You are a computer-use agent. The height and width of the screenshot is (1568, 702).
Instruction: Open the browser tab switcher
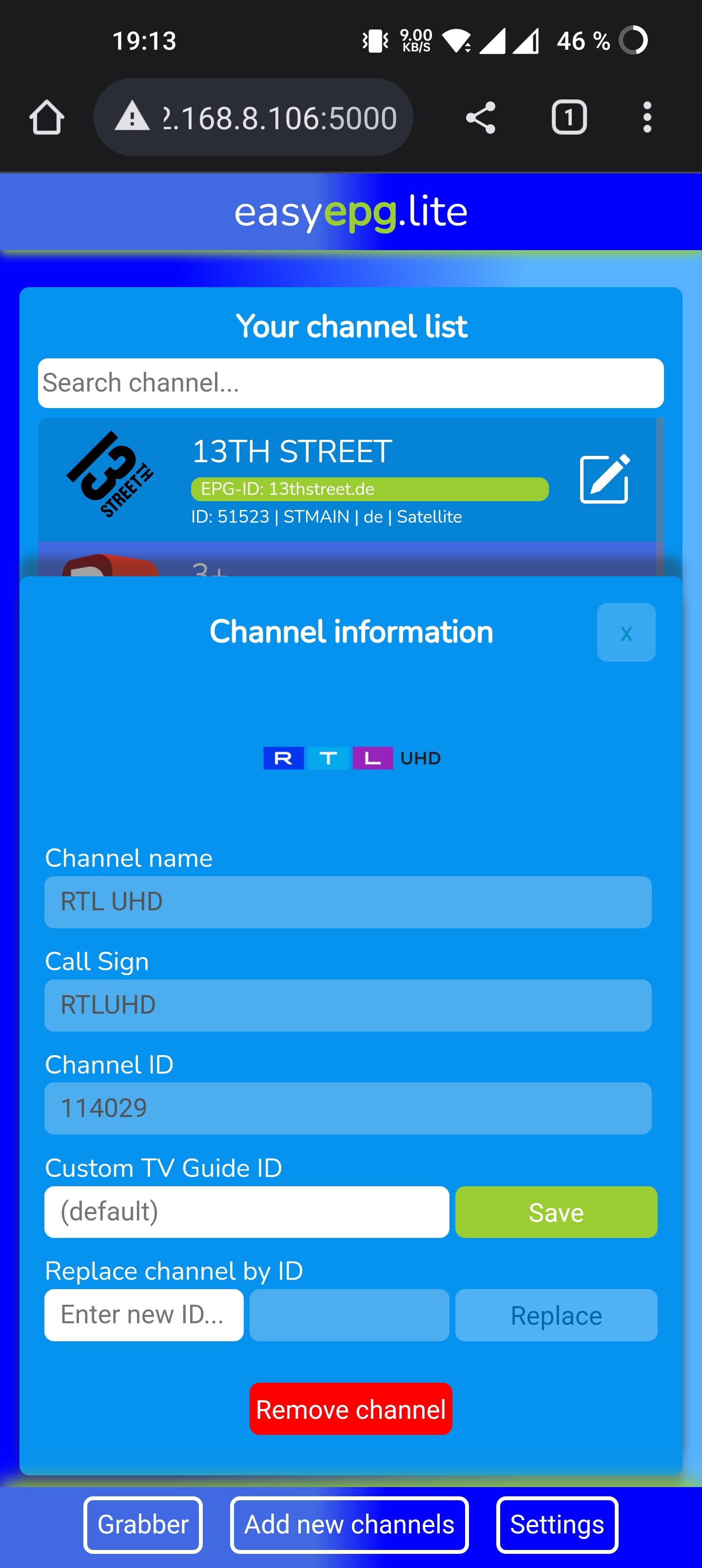click(x=568, y=117)
